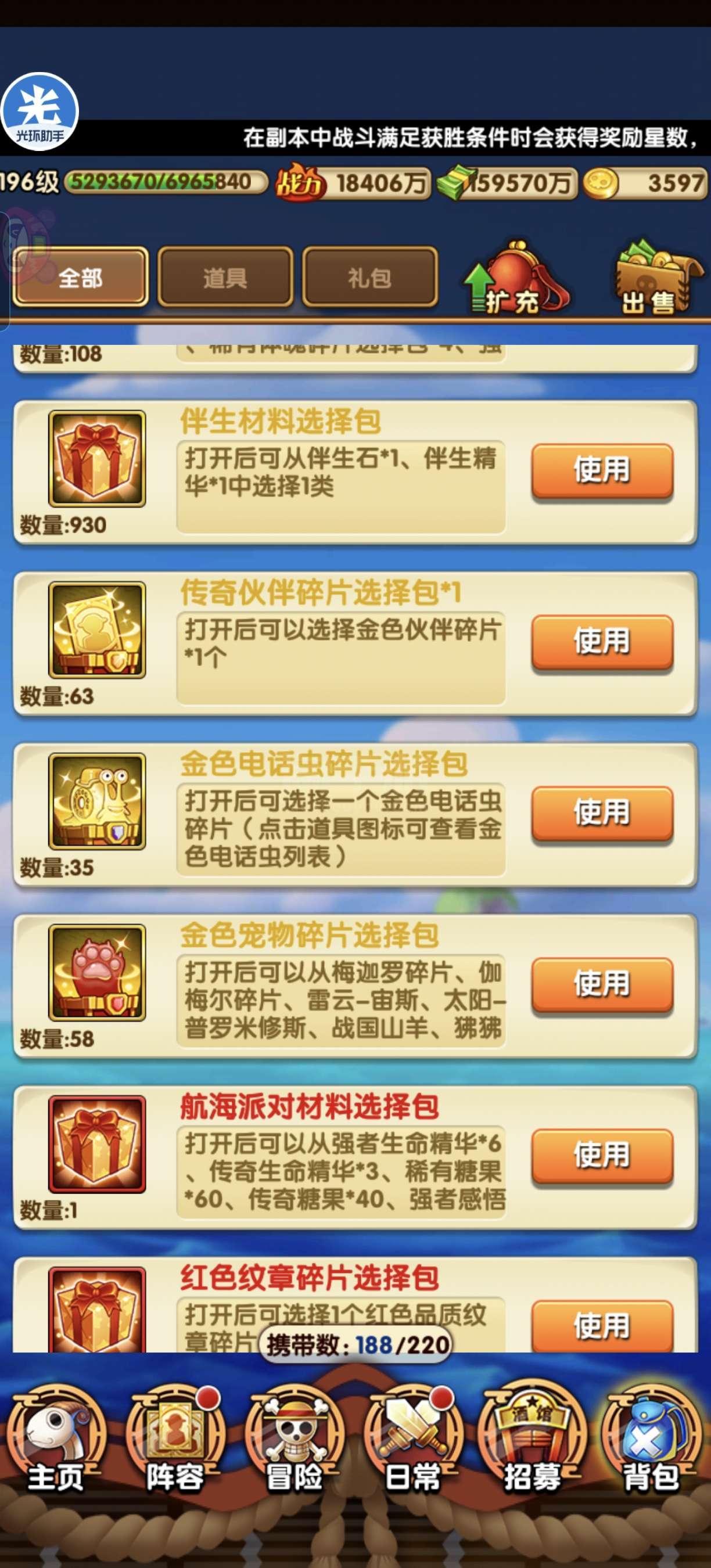This screenshot has width=711, height=1568.
Task: Switch to the 礼包 tab
Action: tap(369, 278)
